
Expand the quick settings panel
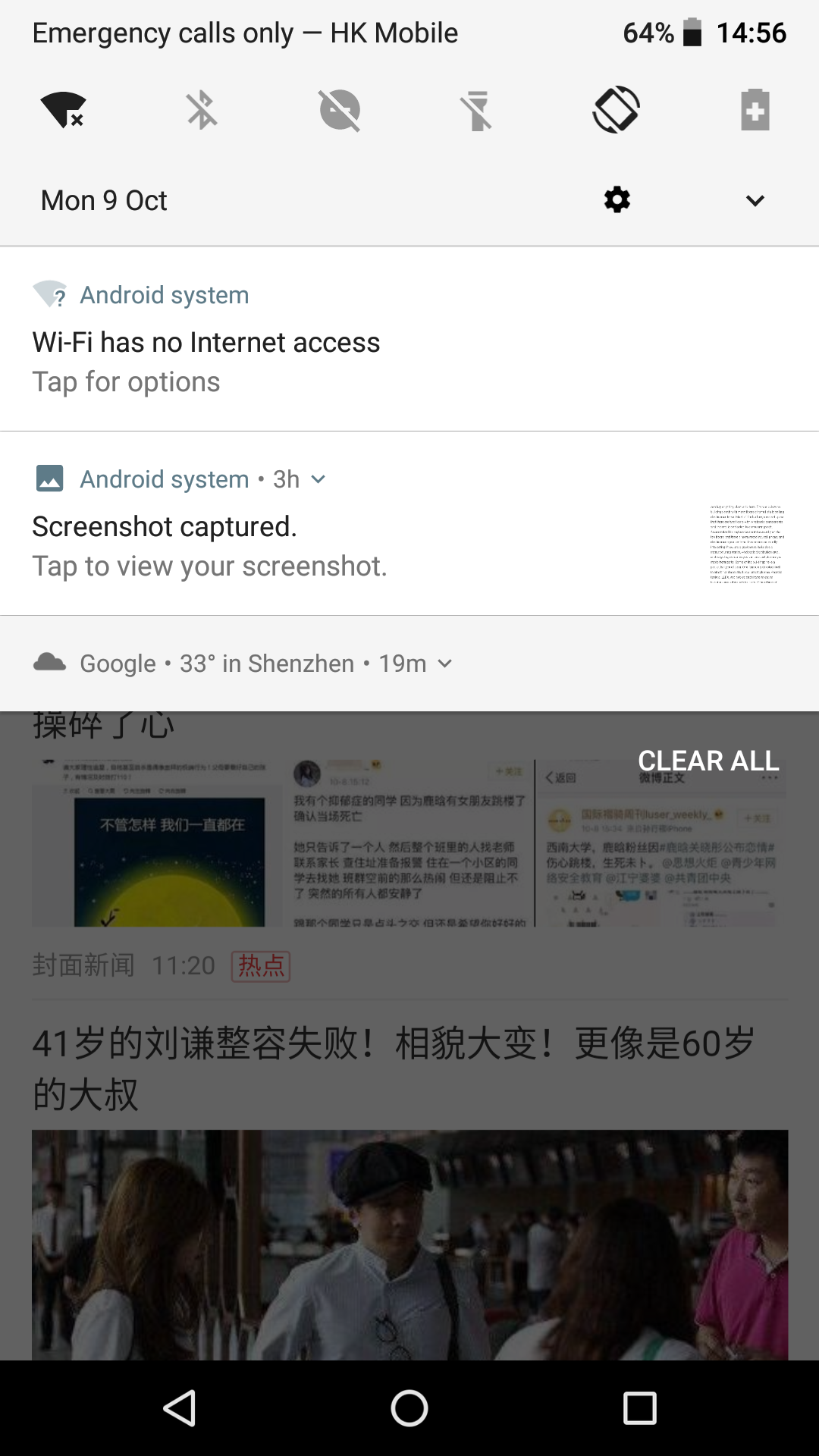[x=755, y=200]
